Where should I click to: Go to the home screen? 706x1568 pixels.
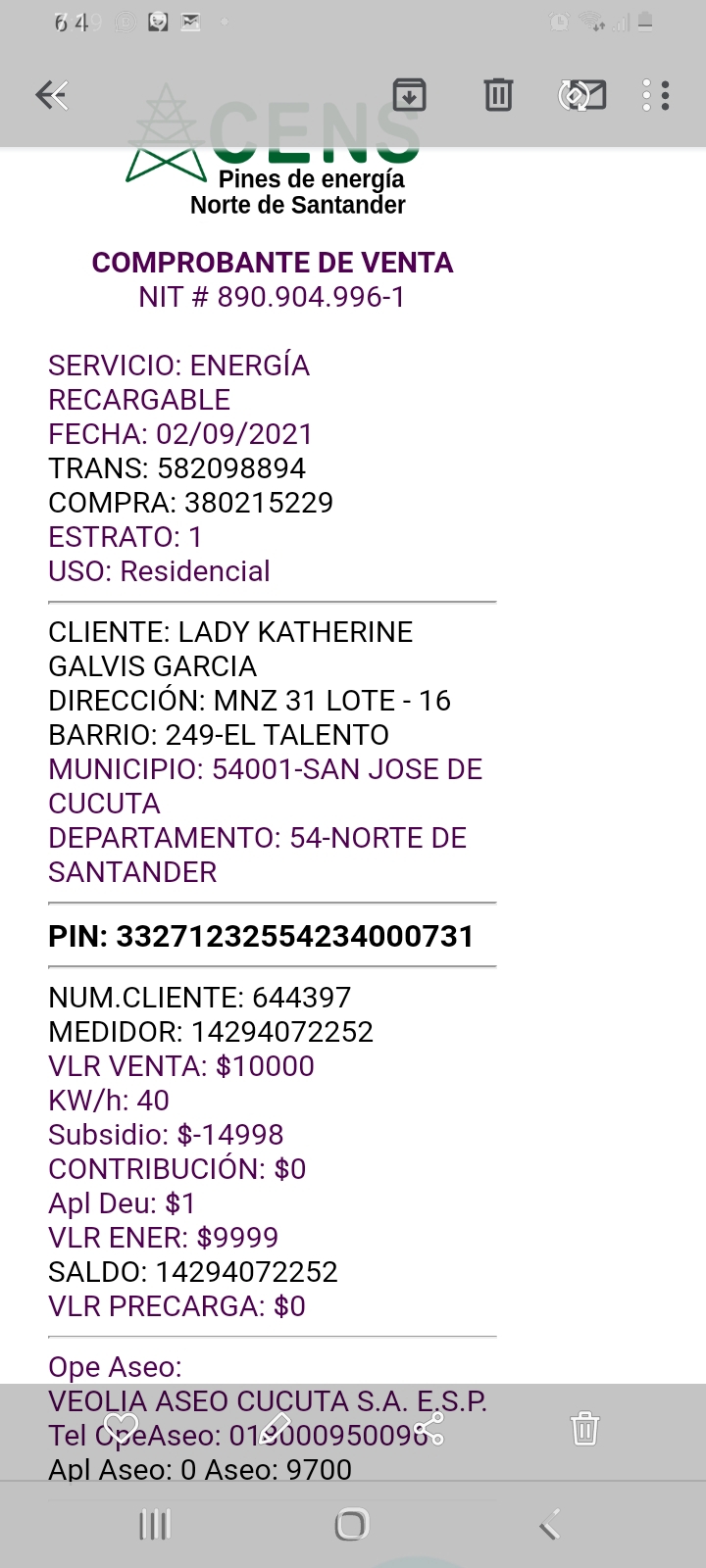pos(352,1525)
